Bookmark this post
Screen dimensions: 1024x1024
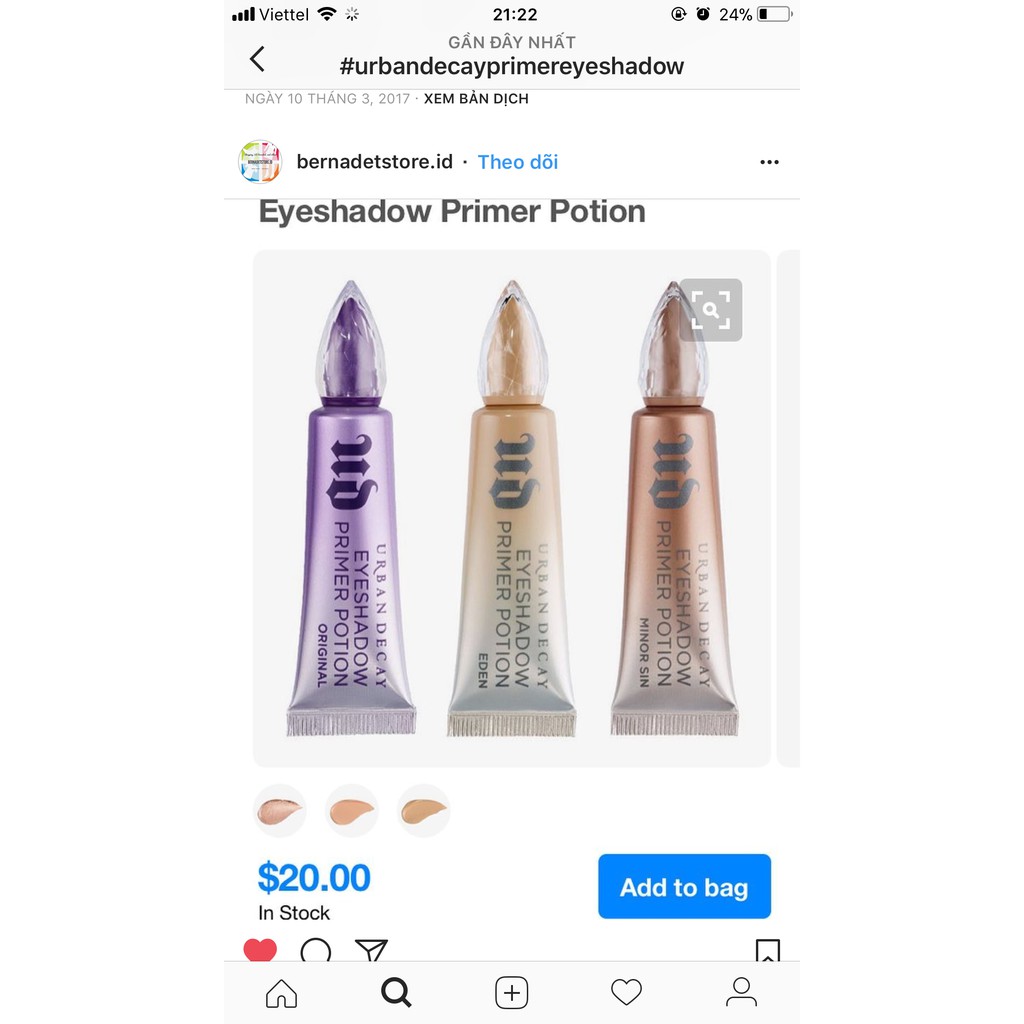(x=767, y=950)
